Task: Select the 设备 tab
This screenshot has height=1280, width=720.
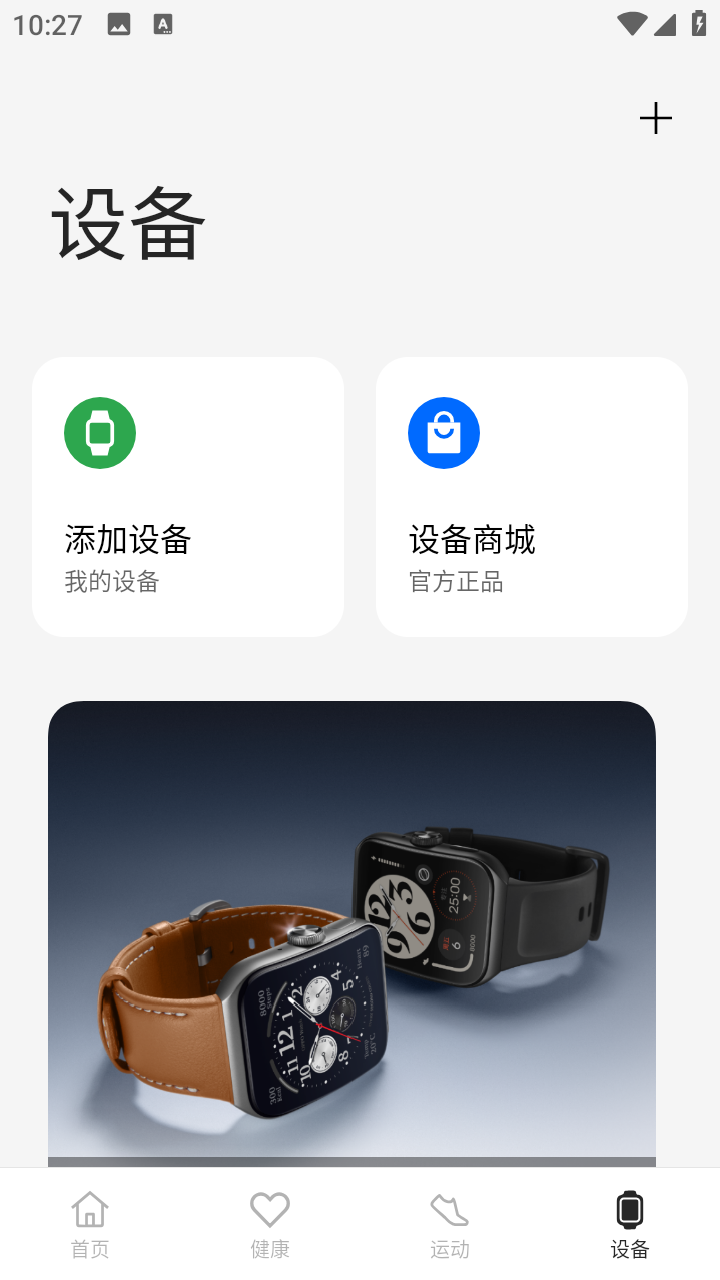Action: click(x=630, y=1224)
